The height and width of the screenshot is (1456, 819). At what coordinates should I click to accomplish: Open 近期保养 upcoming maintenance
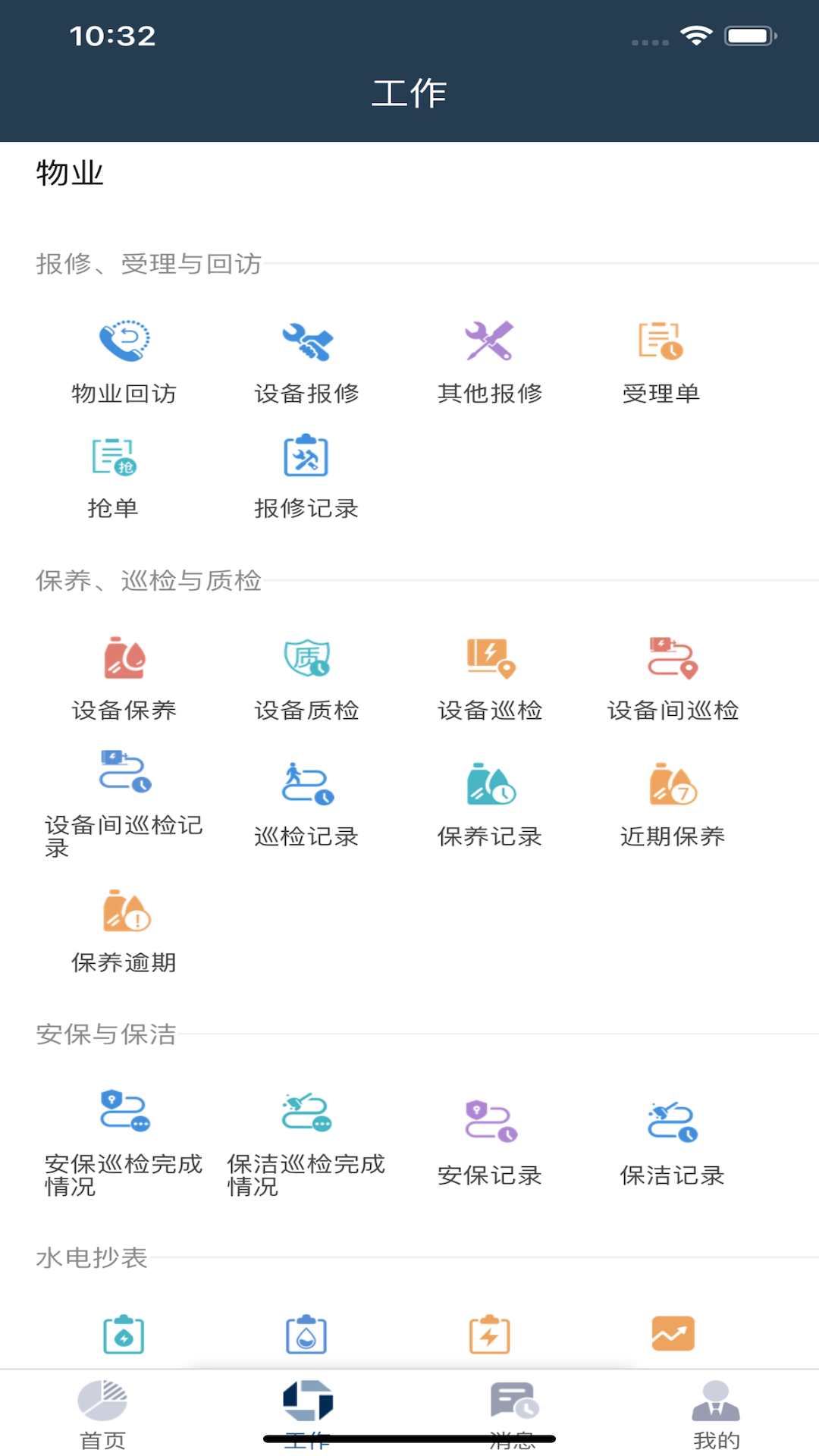673,805
